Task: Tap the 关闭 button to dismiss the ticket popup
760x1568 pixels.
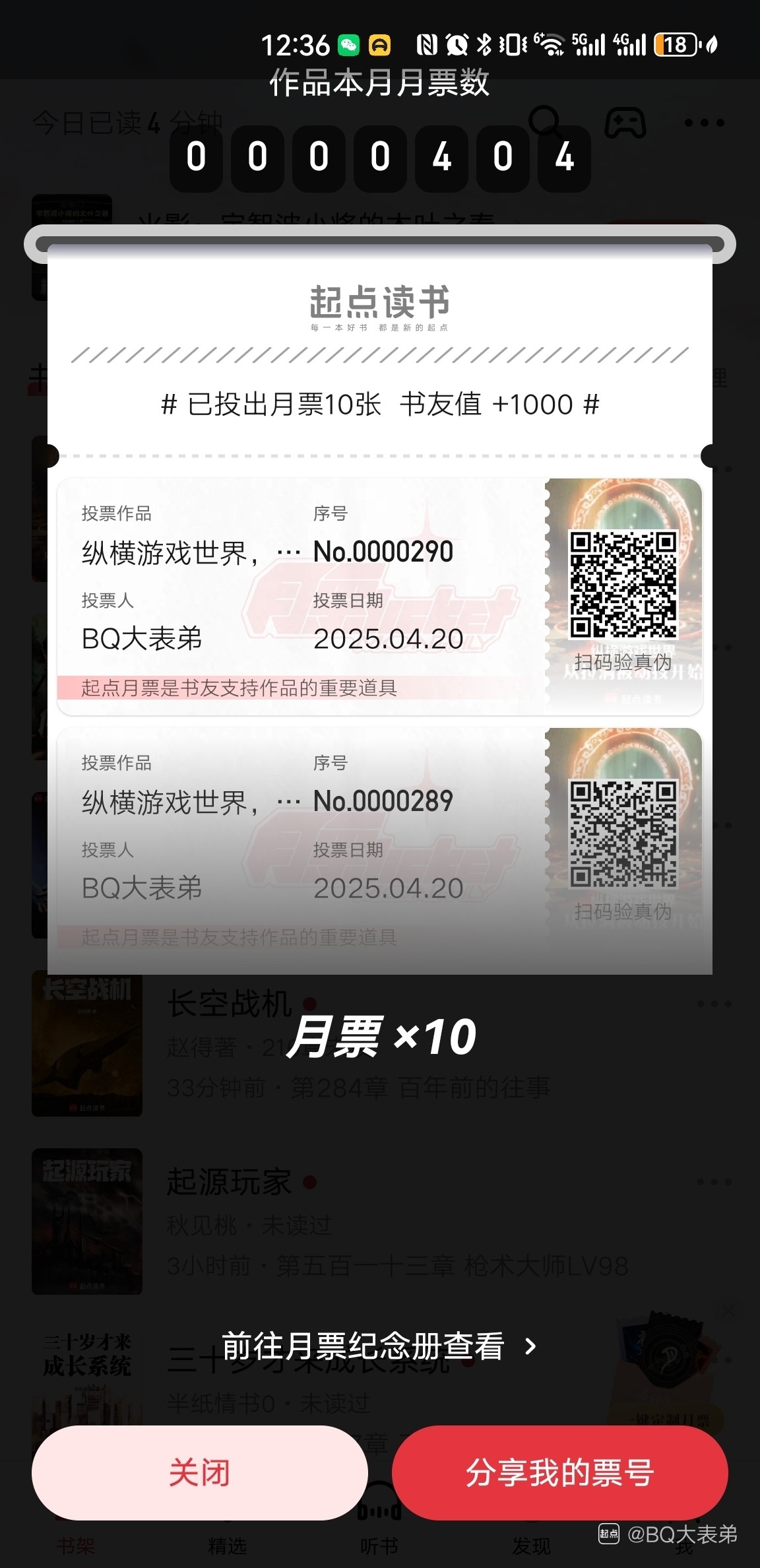Action: 199,1472
